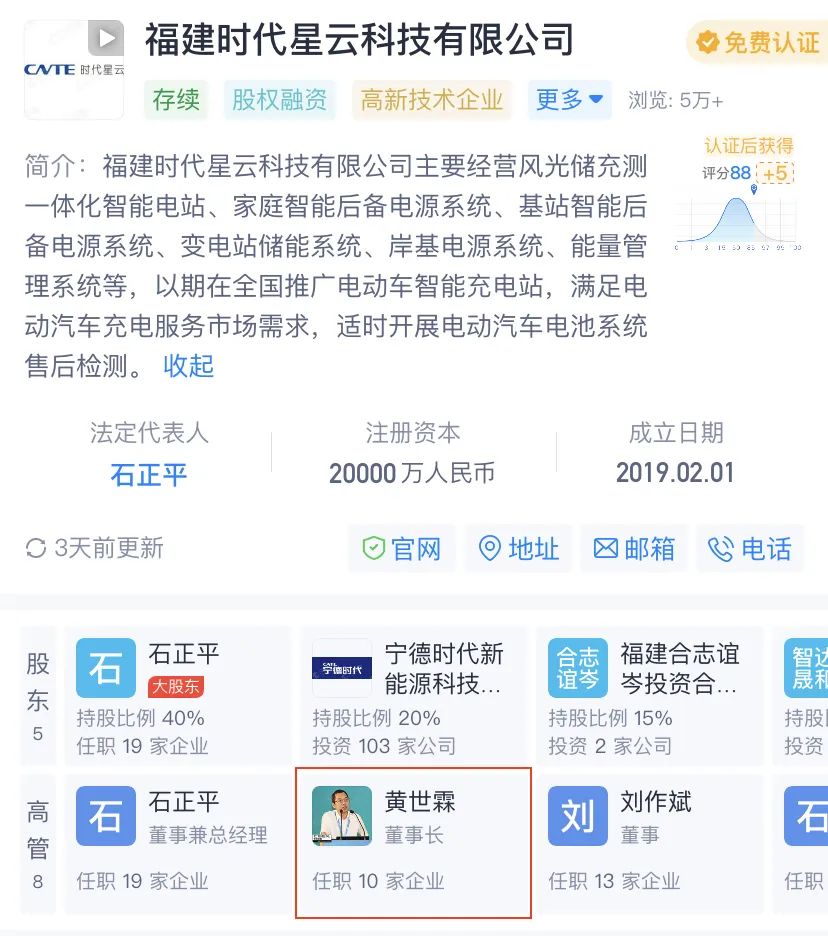This screenshot has width=828, height=936.
Task: Open executive 石正平 董事兼总经理 card
Action: [x=178, y=842]
